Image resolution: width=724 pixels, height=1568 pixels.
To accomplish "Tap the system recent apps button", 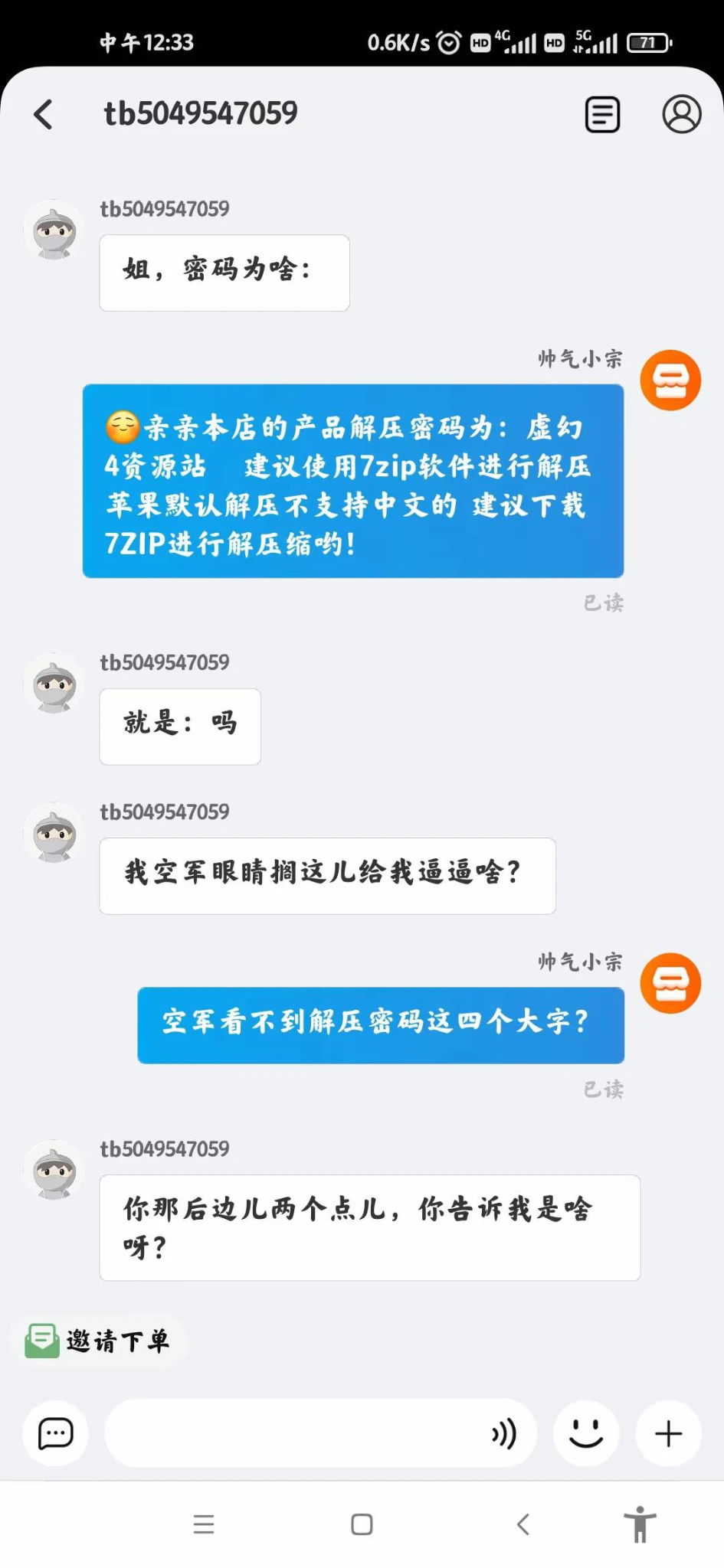I will (204, 1524).
